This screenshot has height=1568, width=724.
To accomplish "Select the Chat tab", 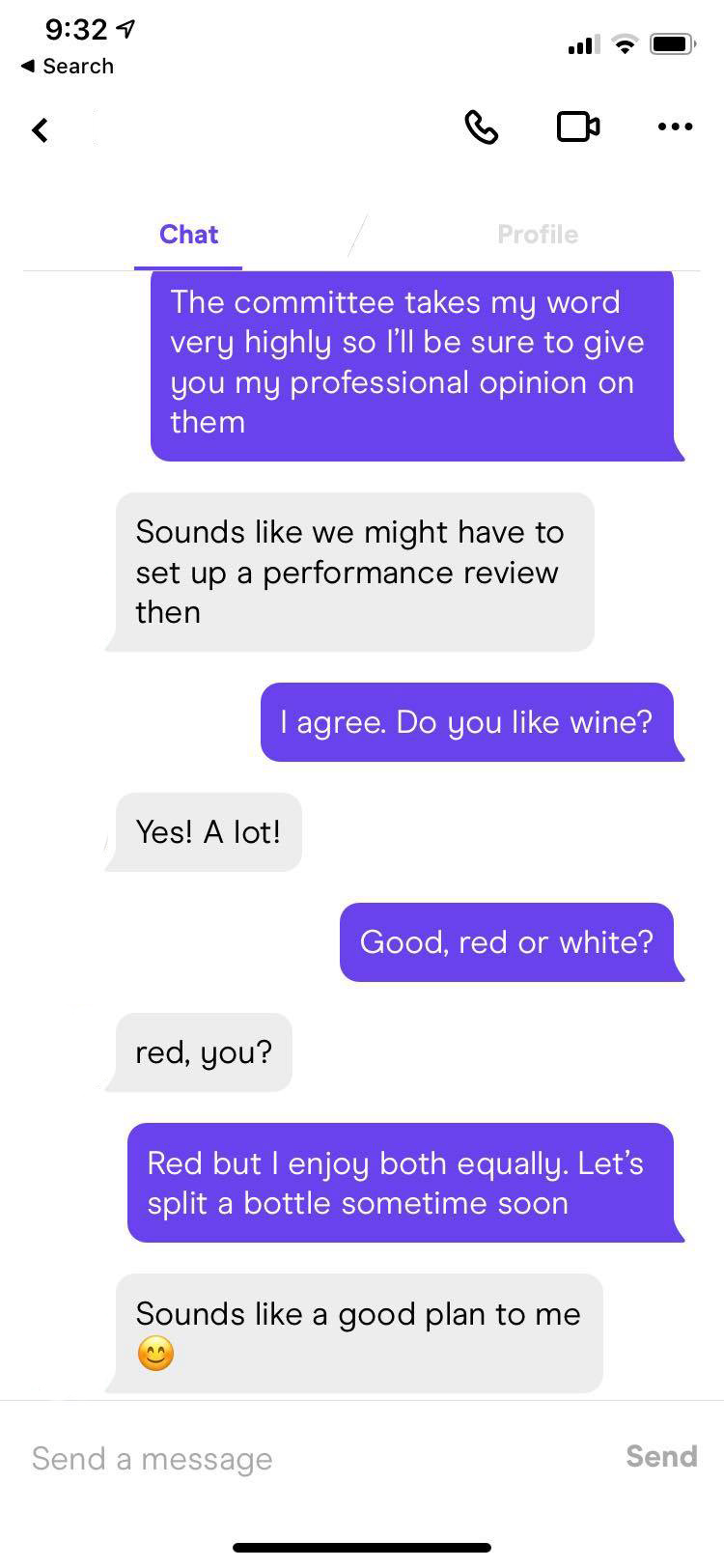I will [x=188, y=234].
